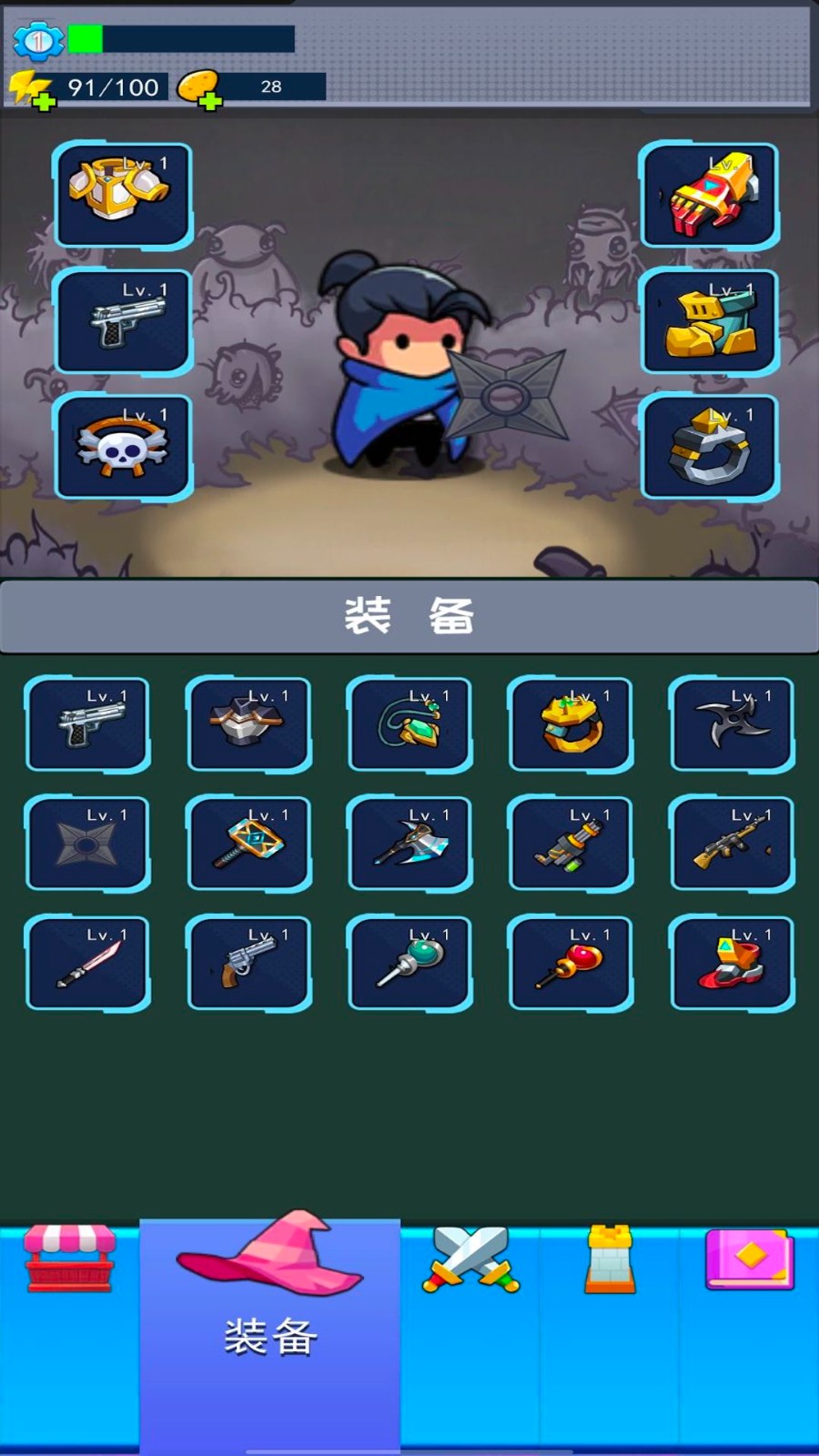Image resolution: width=819 pixels, height=1456 pixels.
Task: Switch to the crossed swords battle tab
Action: 470,1259
